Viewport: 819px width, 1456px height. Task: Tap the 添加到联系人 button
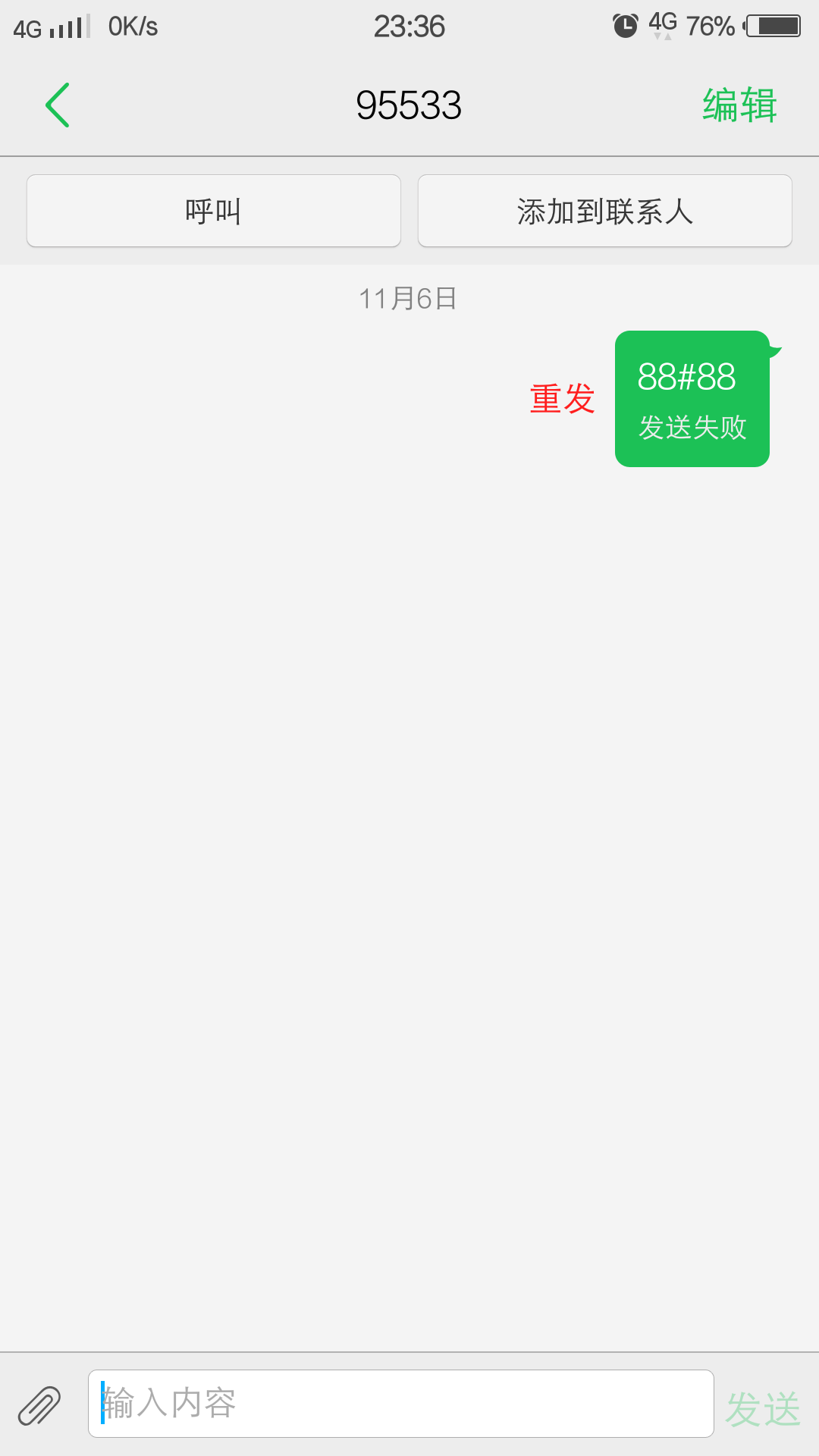pyautogui.click(x=604, y=211)
